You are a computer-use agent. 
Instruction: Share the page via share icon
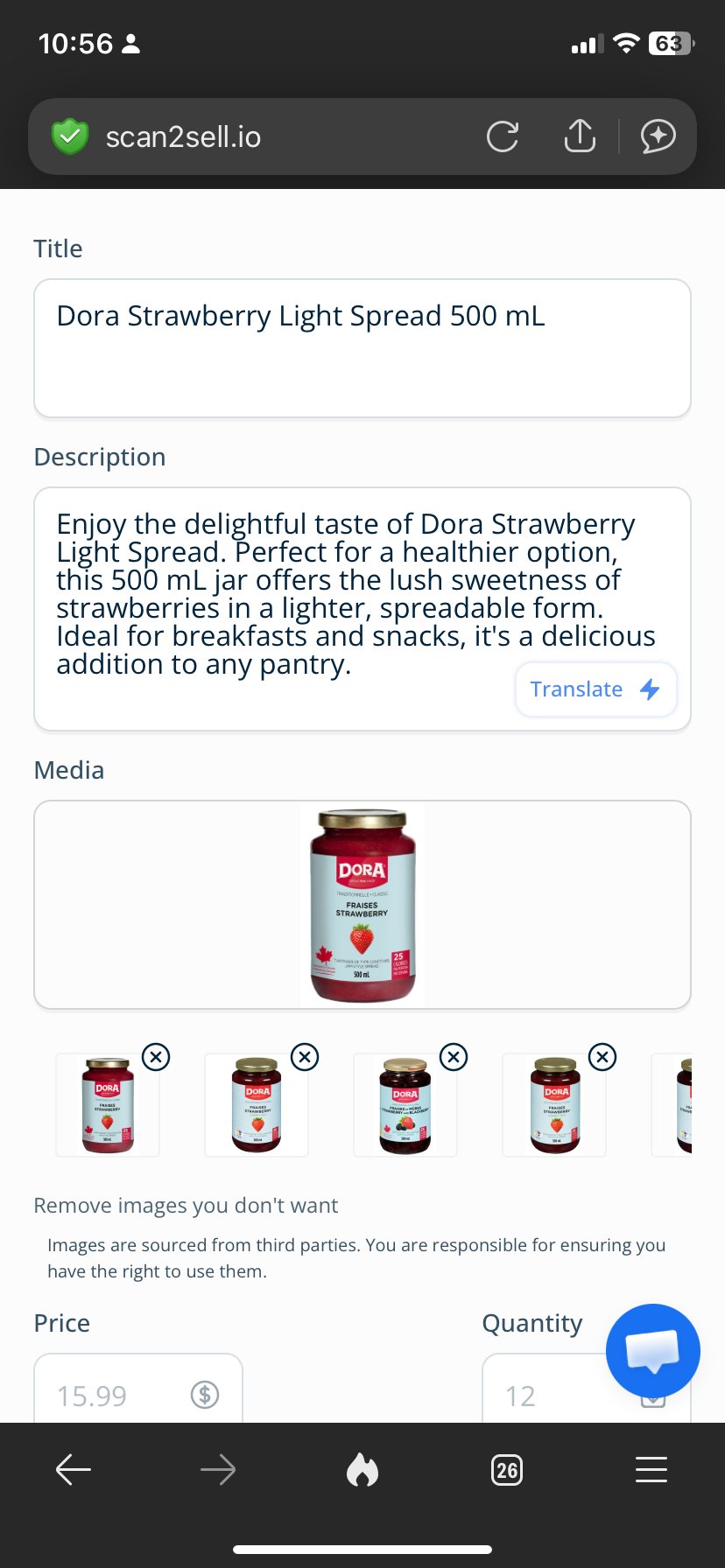[579, 136]
